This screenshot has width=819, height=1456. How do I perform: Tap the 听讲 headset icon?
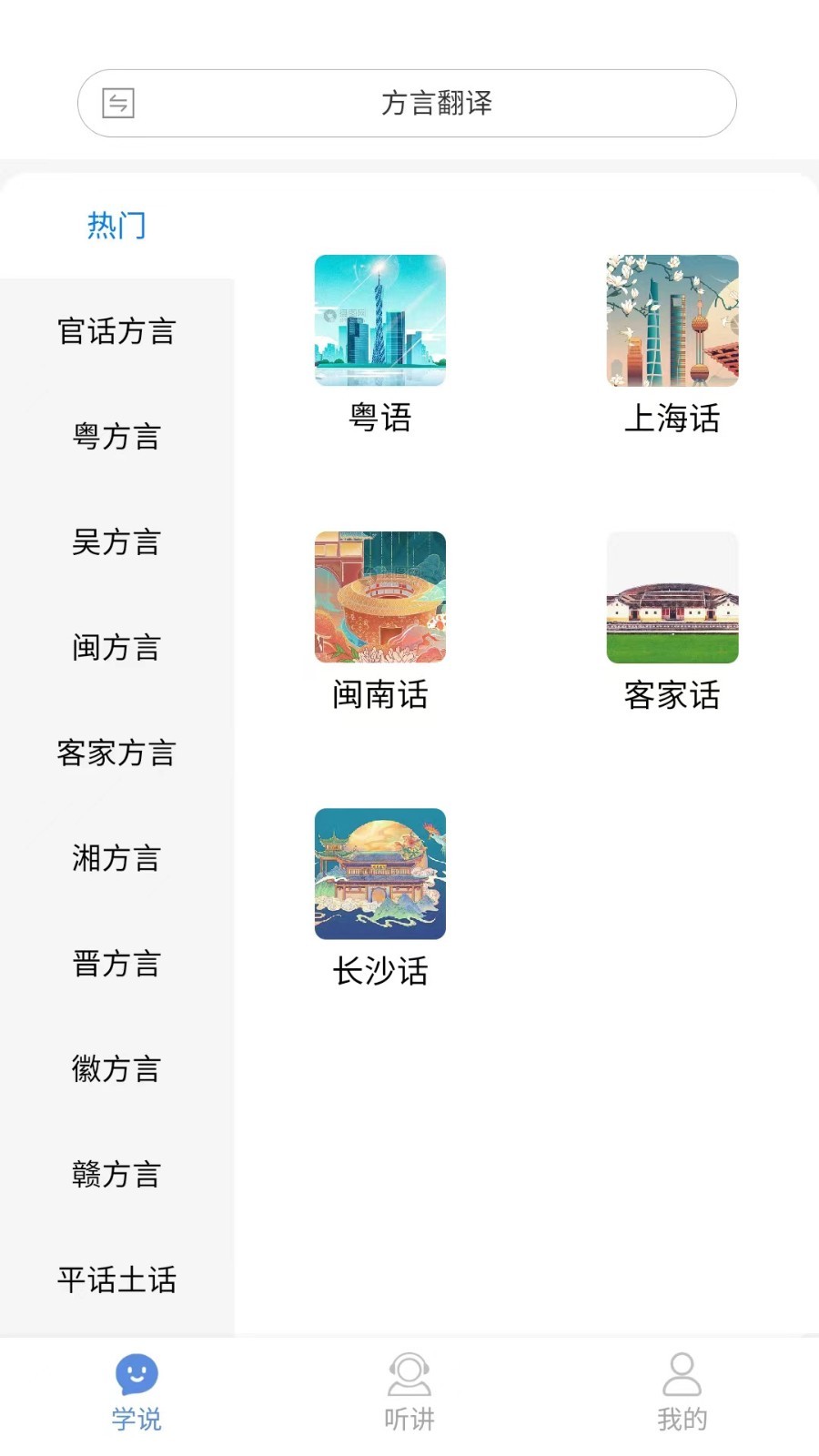click(409, 1378)
